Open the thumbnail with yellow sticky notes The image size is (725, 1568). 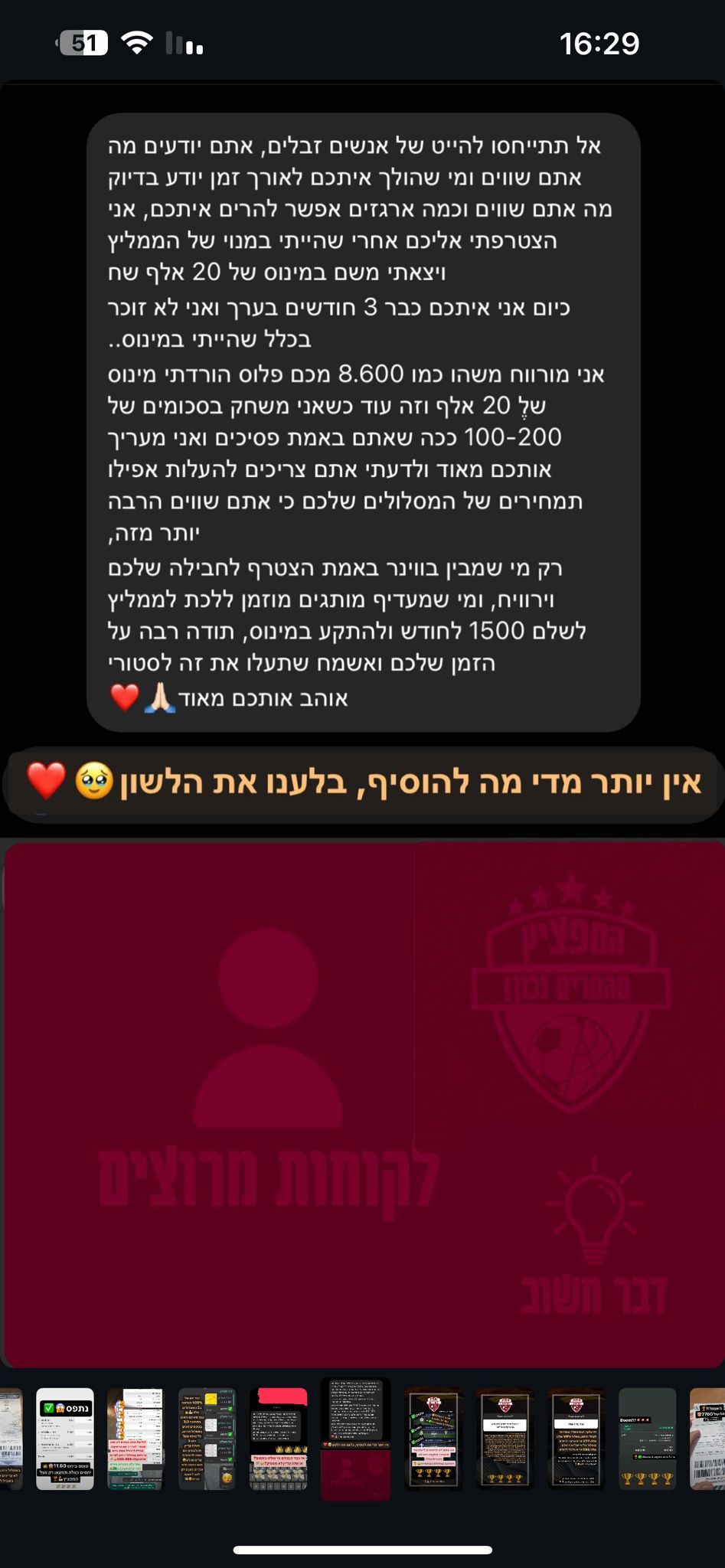pos(207,1439)
